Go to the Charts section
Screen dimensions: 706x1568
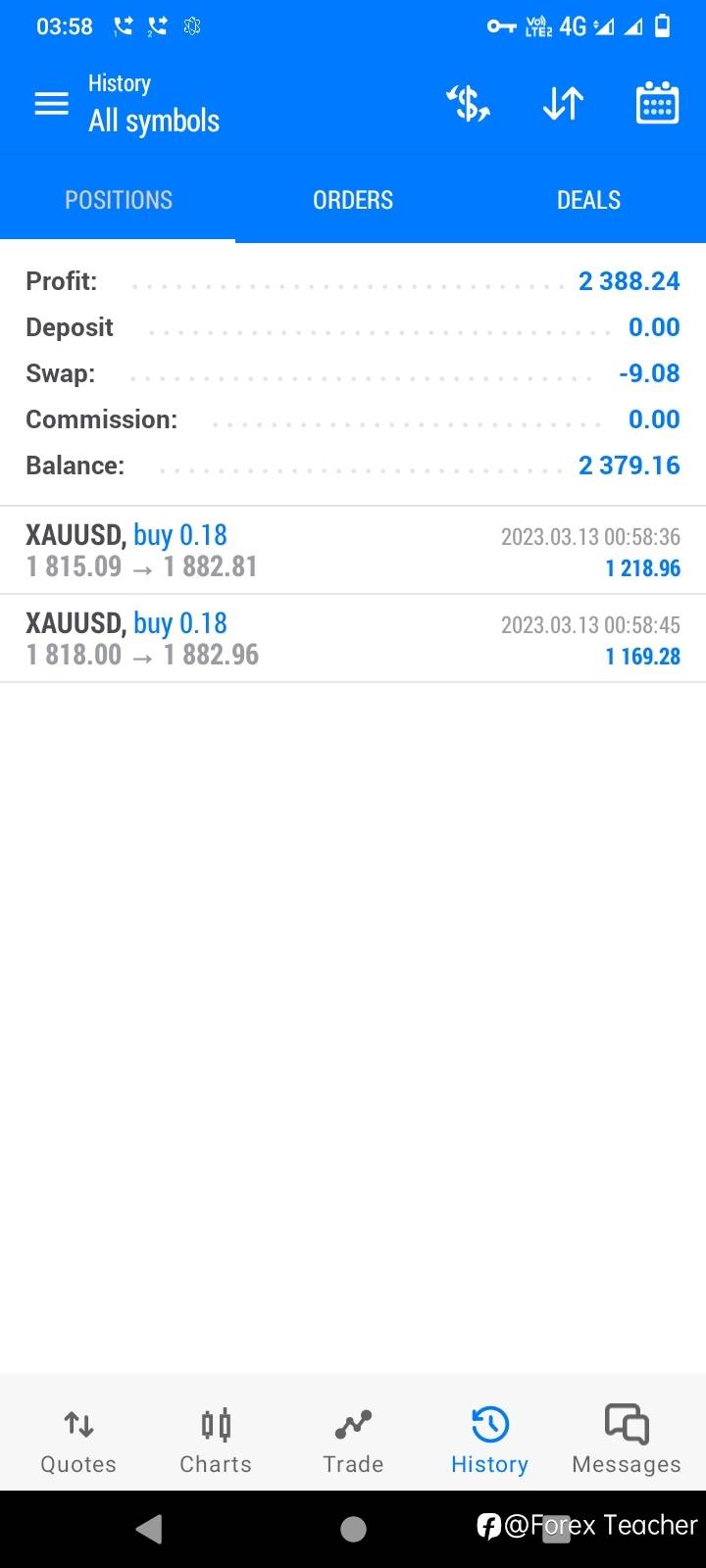216,1441
